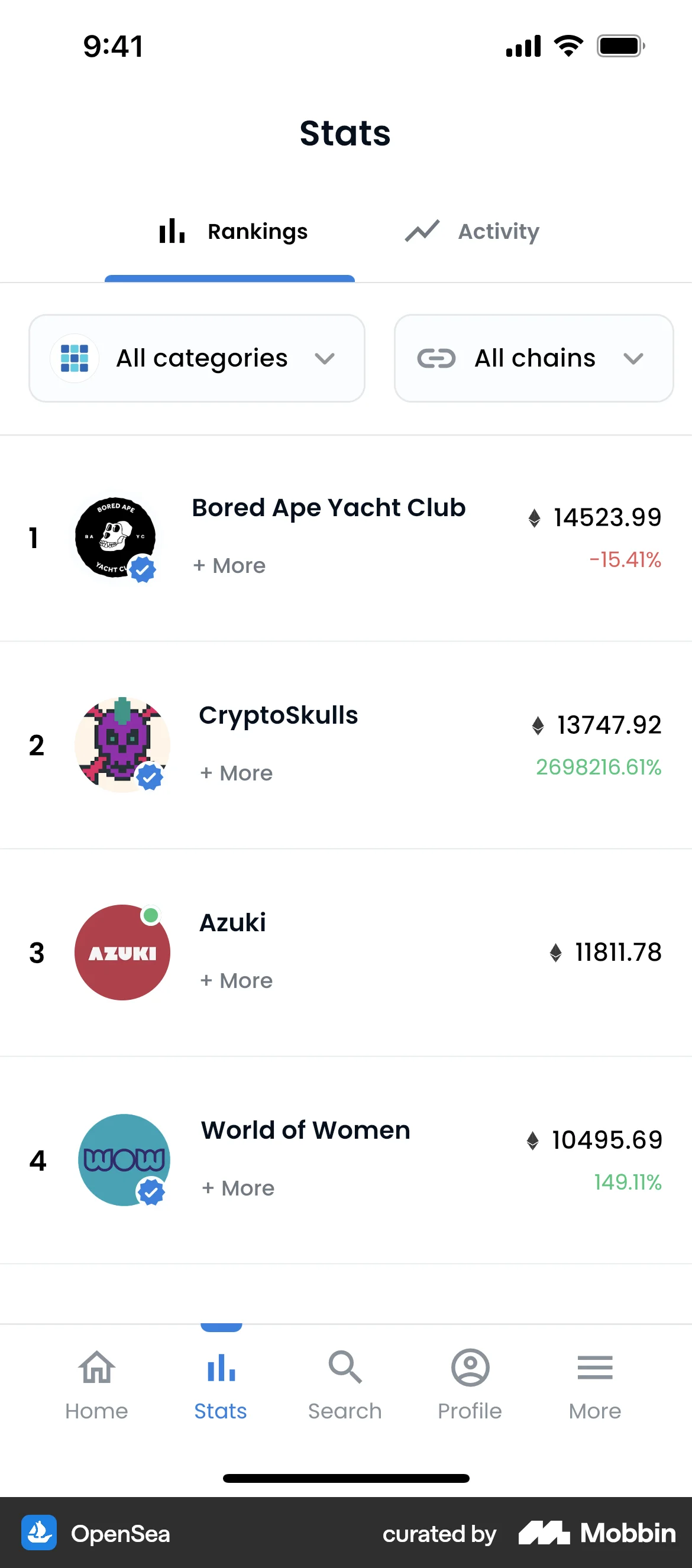The height and width of the screenshot is (1568, 692).
Task: Click the categories grid icon in filter
Action: coord(75,358)
